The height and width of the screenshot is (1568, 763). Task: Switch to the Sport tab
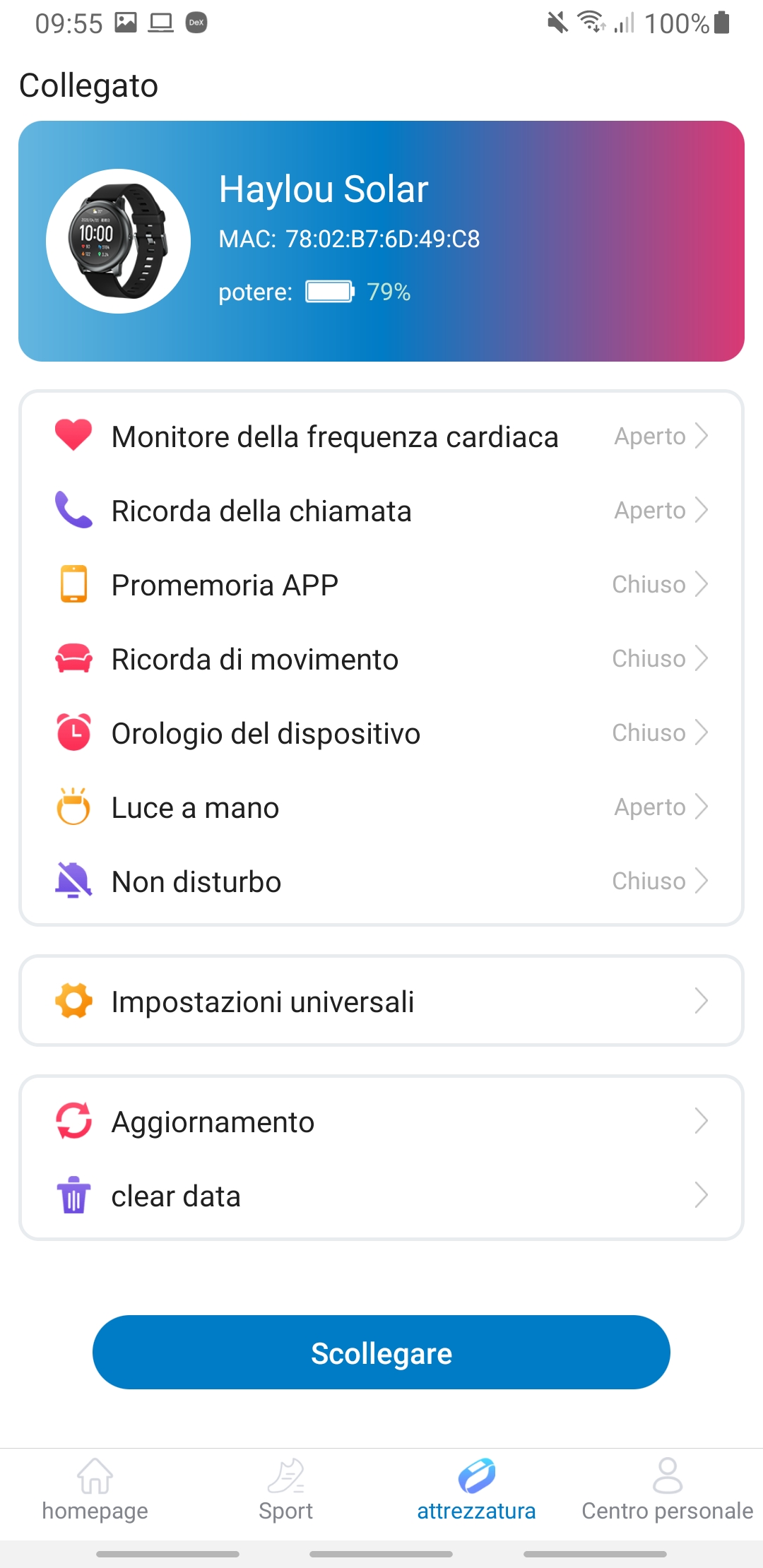click(x=286, y=1489)
